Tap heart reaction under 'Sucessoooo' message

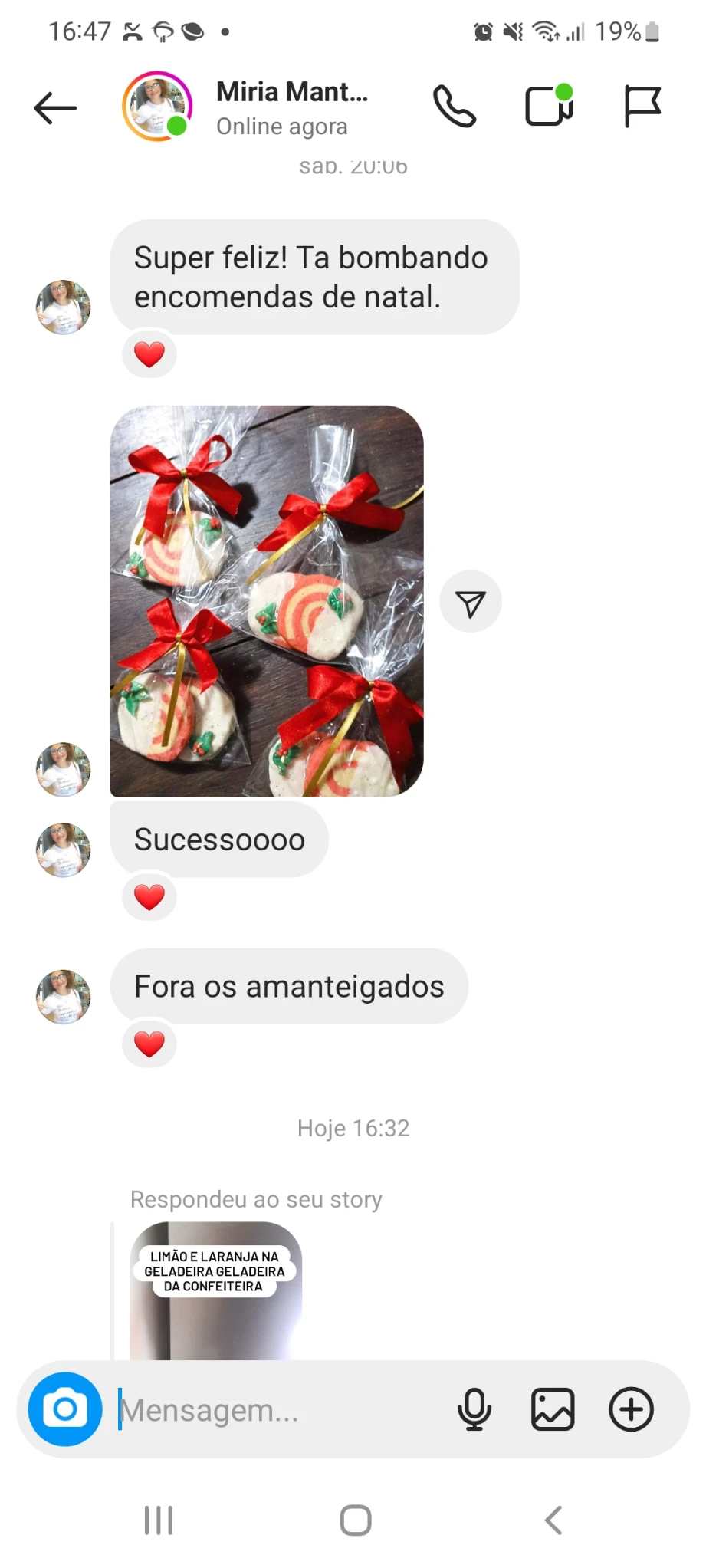pos(149,896)
